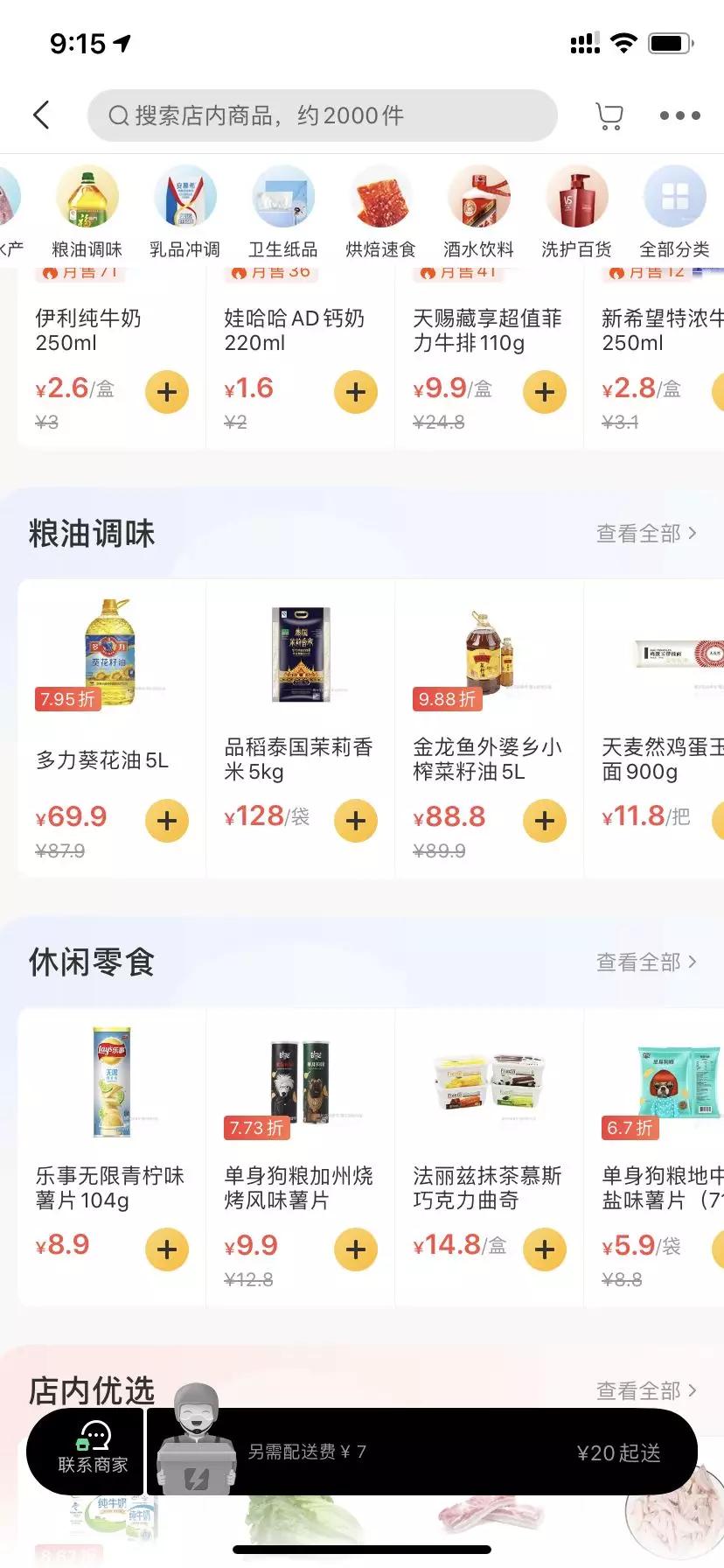The height and width of the screenshot is (1568, 724).
Task: Open 金龙鱼外婆乡小榨菜籽油 product image
Action: click(x=487, y=652)
